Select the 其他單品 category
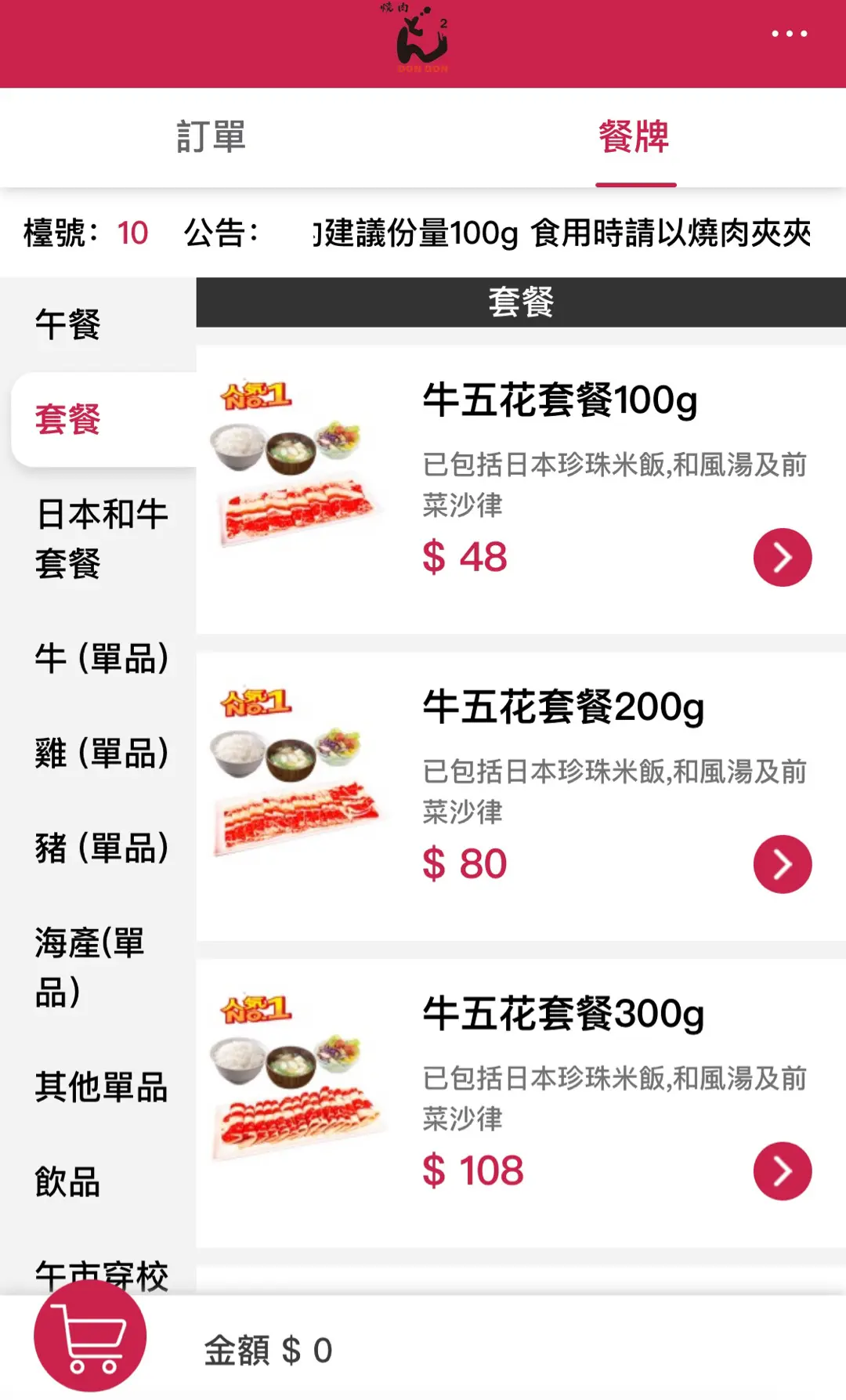 pyautogui.click(x=101, y=1087)
